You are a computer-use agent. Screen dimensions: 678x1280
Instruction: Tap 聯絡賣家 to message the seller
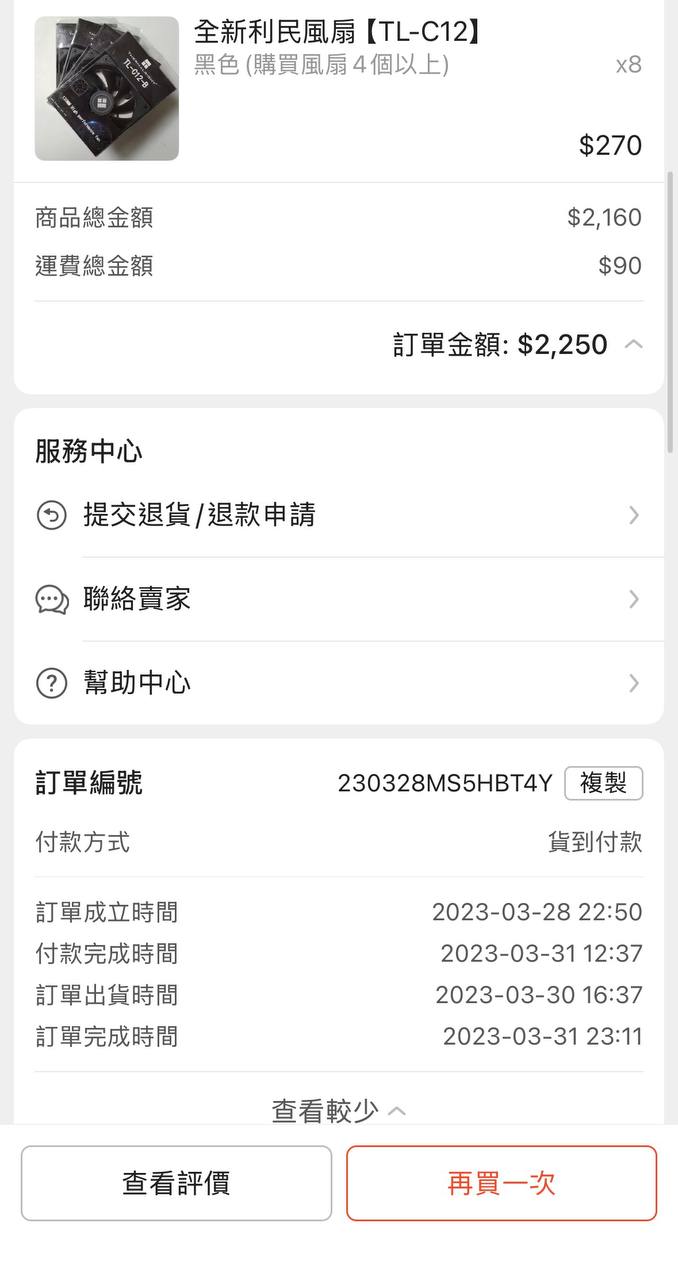point(338,599)
